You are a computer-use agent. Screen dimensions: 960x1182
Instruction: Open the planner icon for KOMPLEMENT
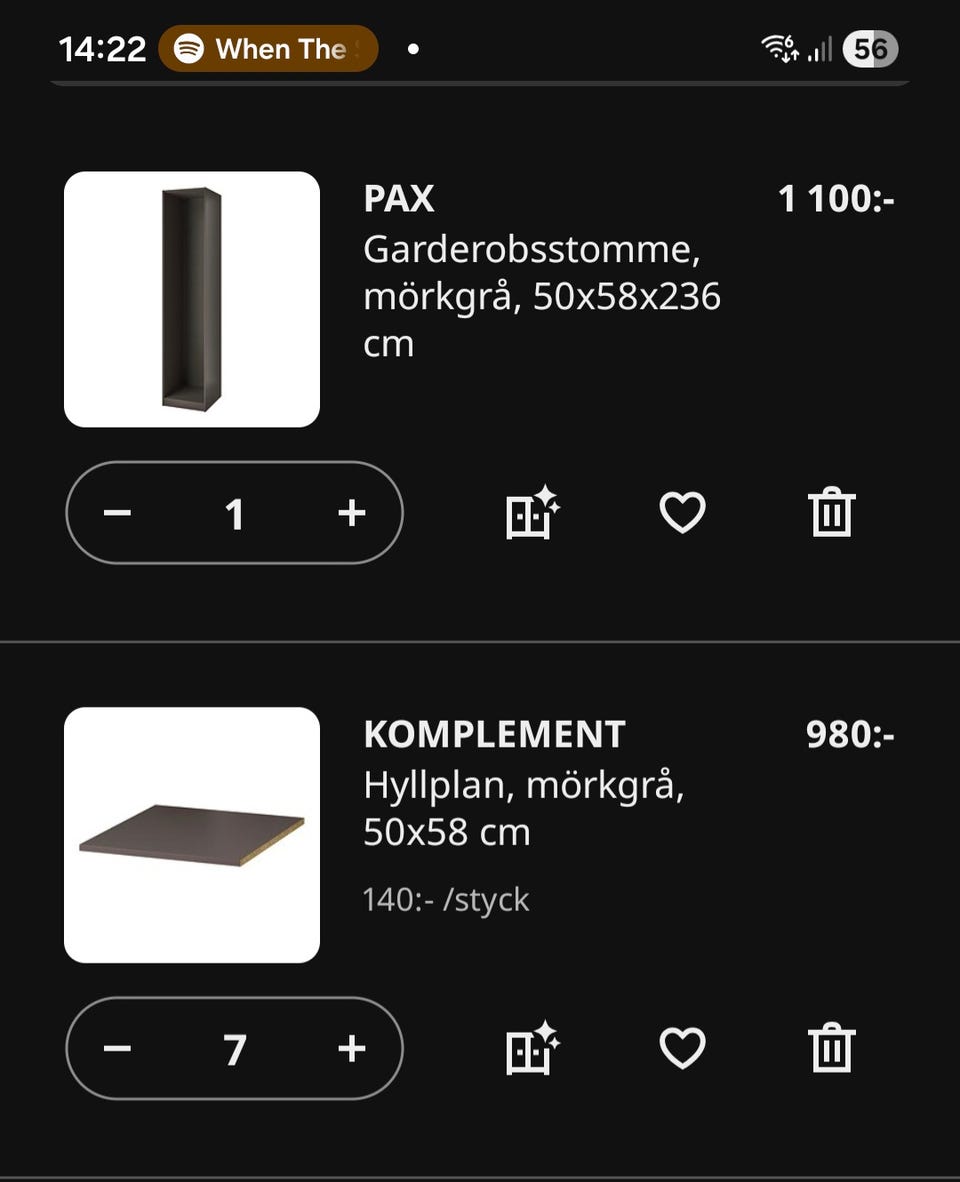[532, 1049]
